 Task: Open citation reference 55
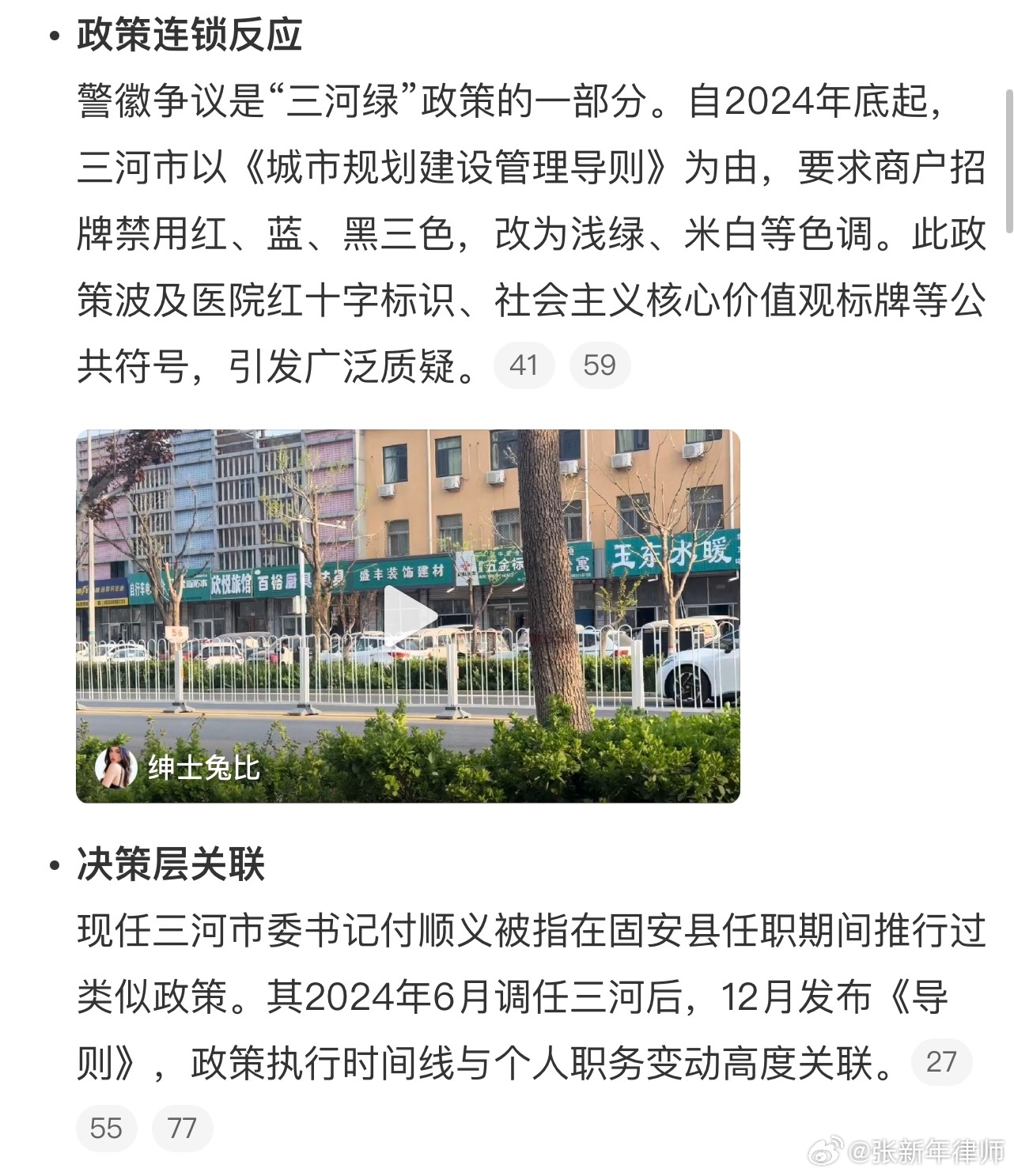point(106,1128)
